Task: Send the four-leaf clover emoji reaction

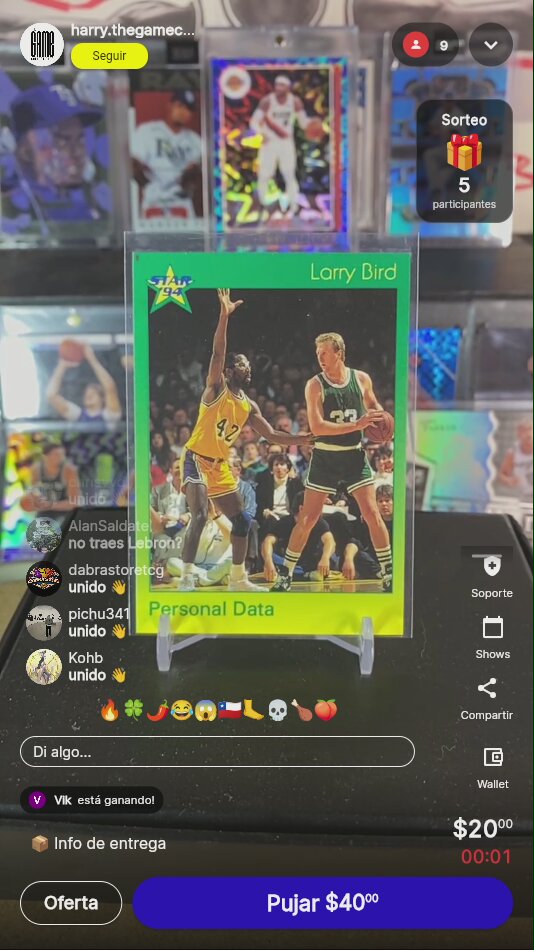Action: pyautogui.click(x=133, y=710)
